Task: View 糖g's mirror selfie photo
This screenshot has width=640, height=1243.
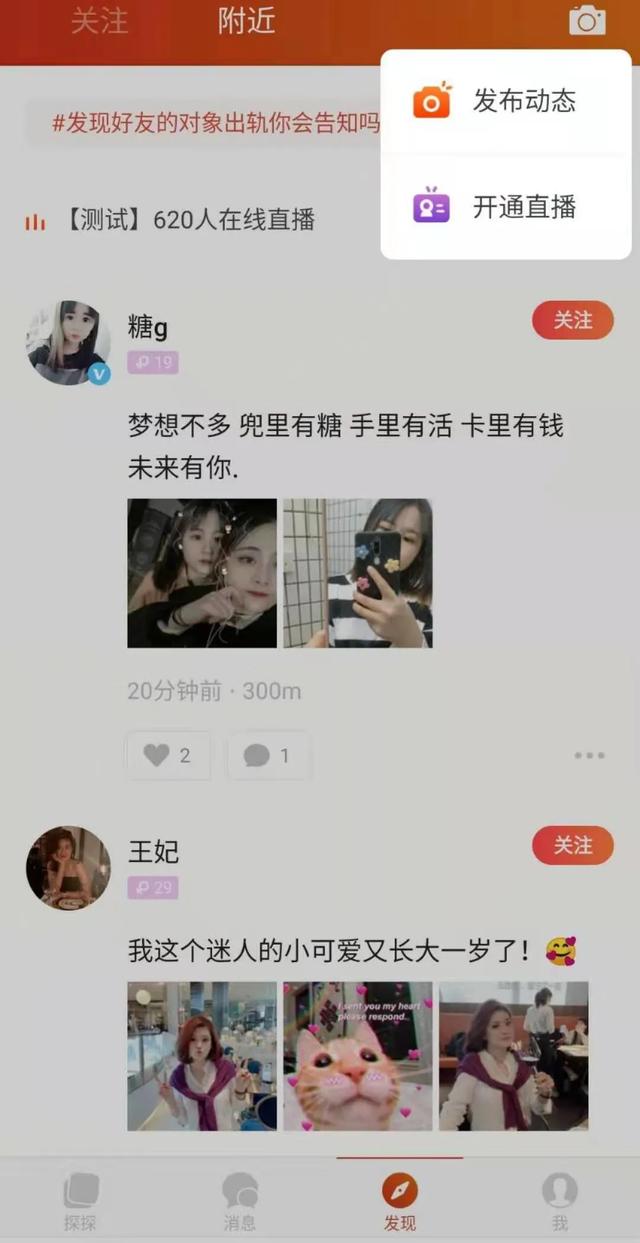Action: (x=358, y=573)
